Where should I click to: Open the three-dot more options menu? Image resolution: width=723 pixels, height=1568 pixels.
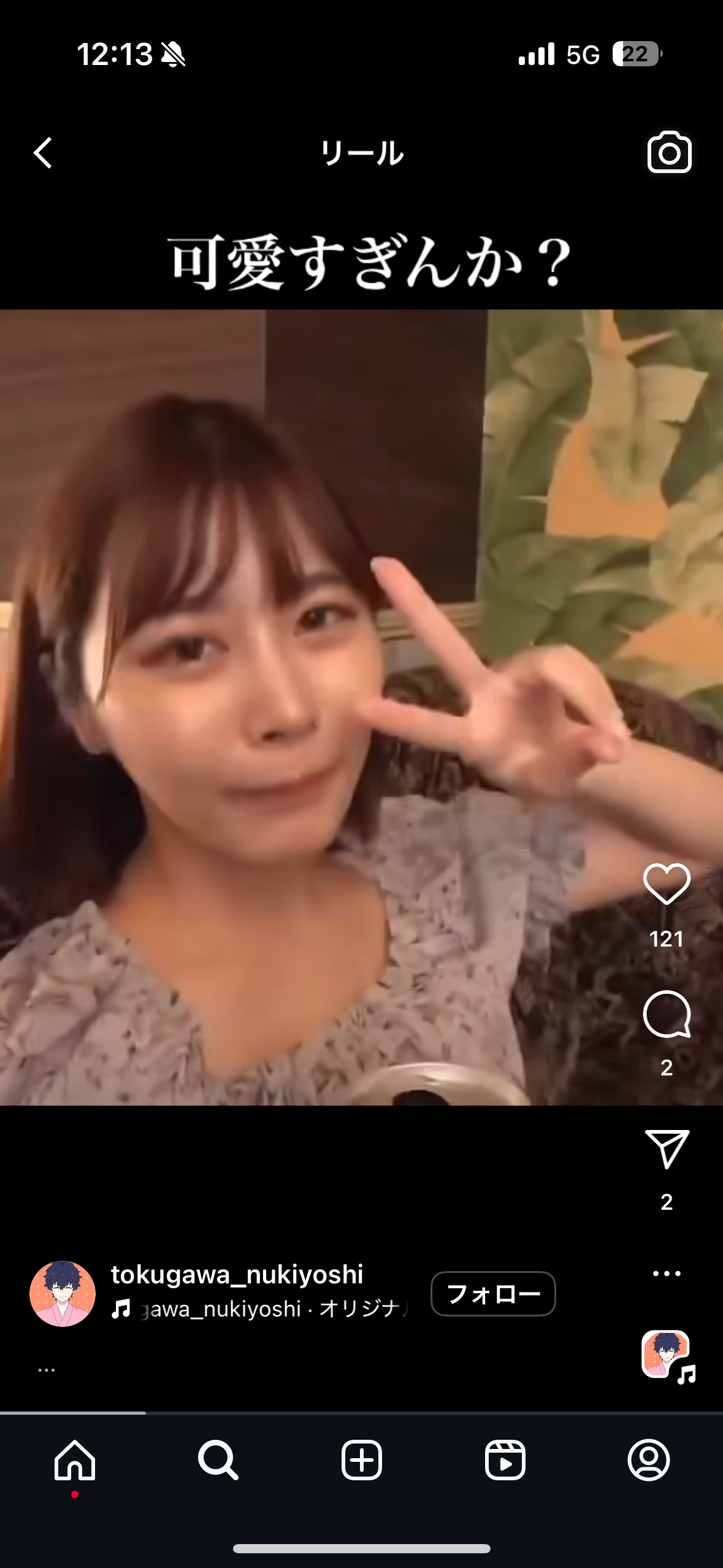click(x=667, y=1274)
